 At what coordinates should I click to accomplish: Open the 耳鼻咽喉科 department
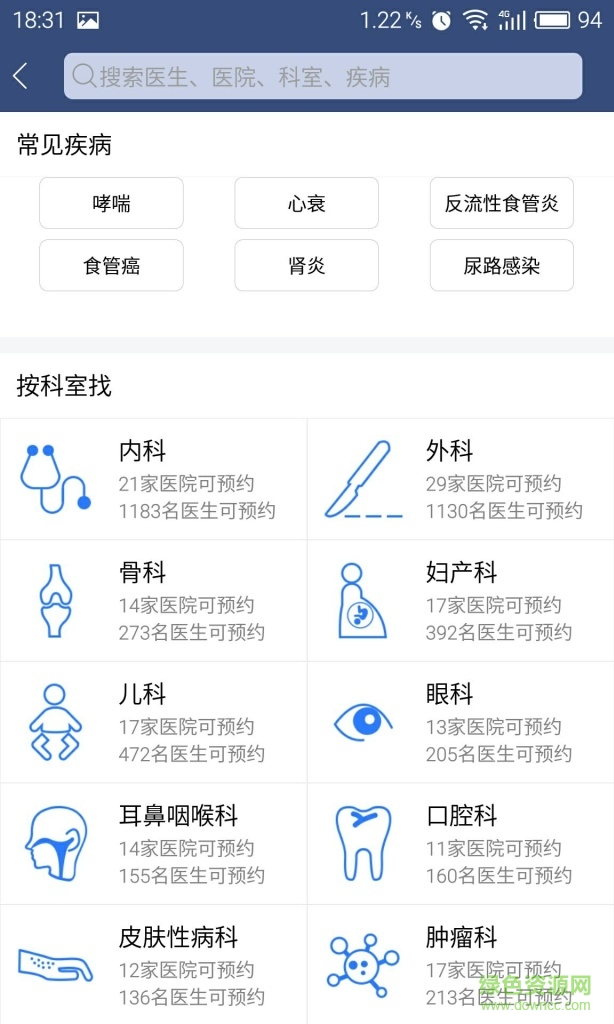[x=153, y=844]
